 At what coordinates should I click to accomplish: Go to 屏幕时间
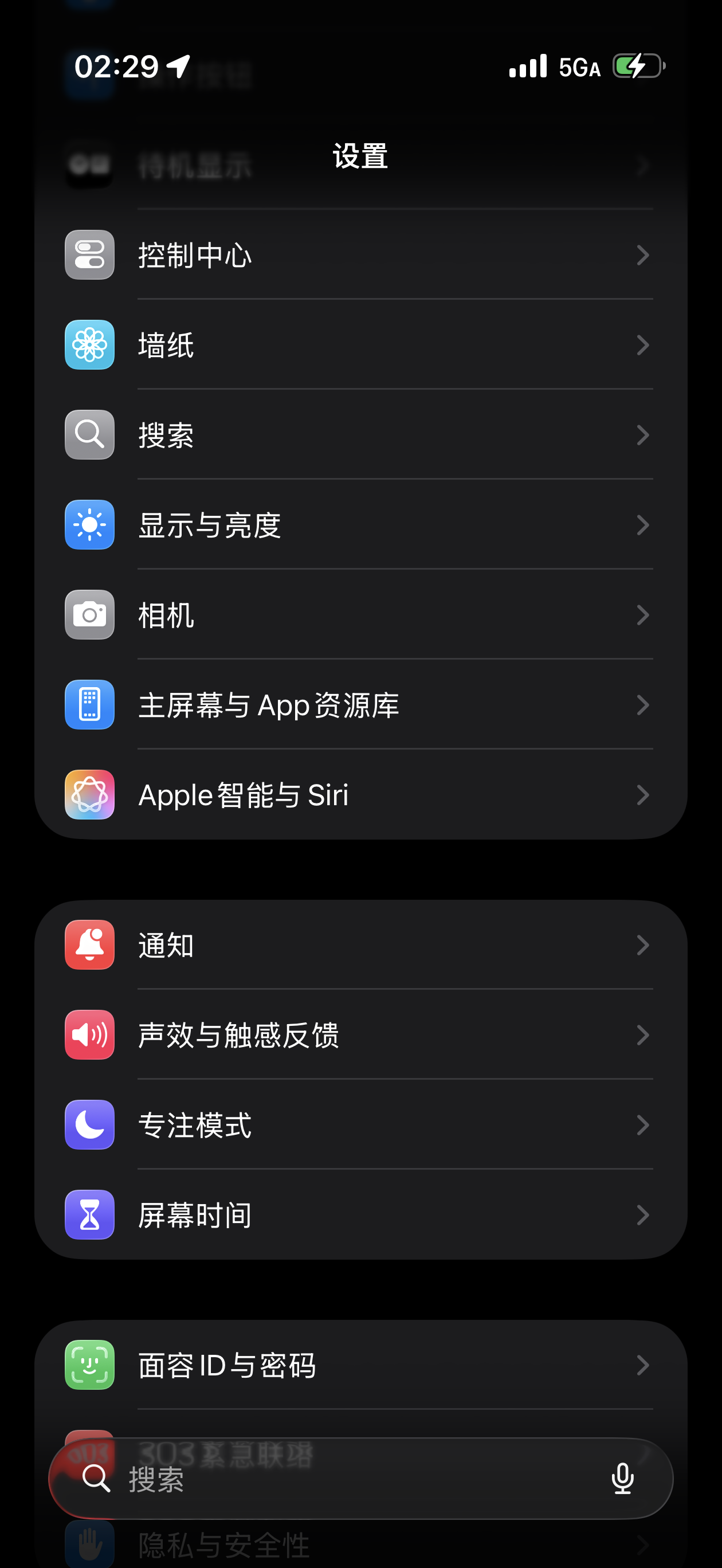359,1216
